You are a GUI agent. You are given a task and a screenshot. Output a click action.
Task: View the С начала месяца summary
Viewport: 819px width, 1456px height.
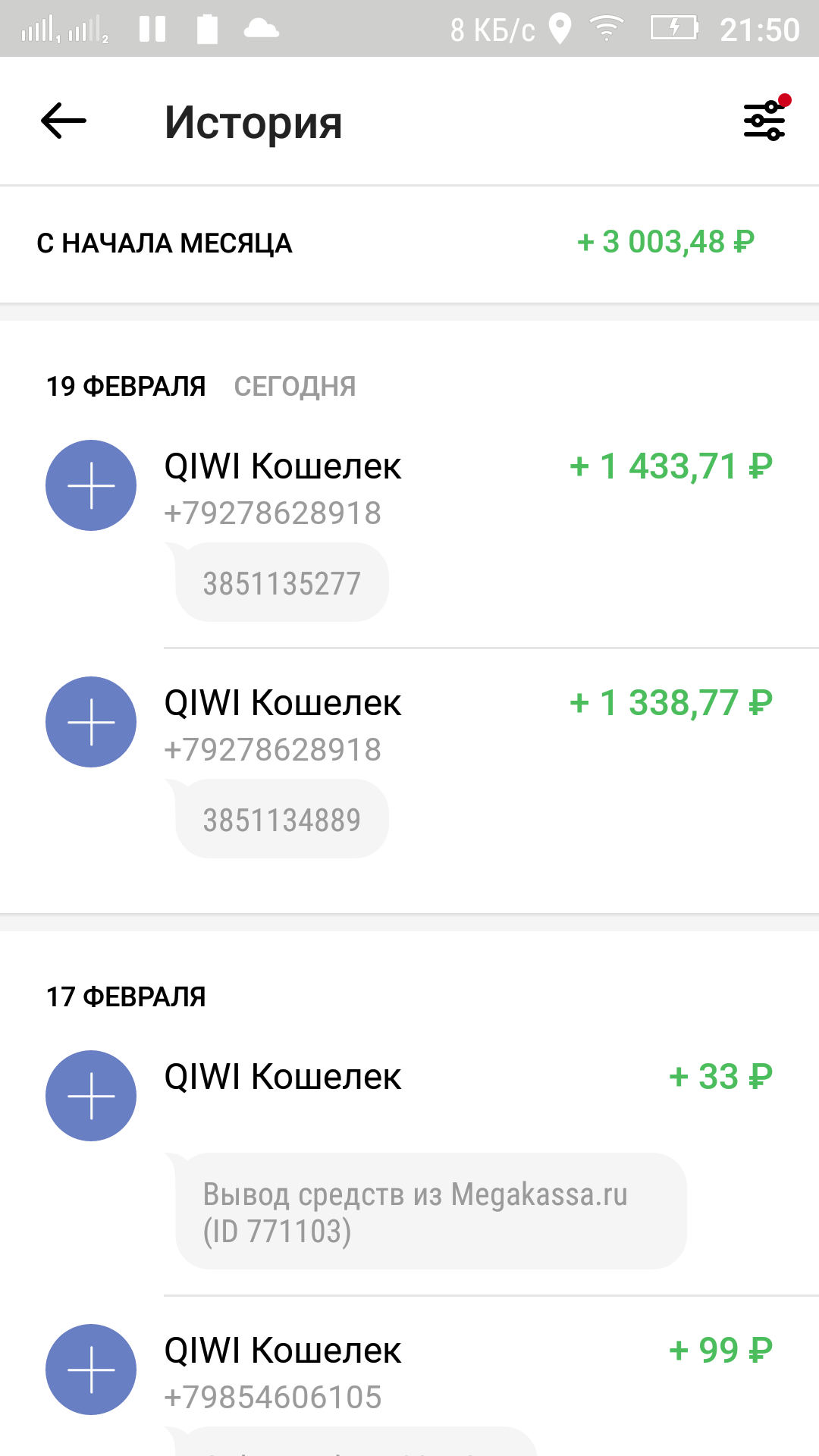(x=409, y=243)
